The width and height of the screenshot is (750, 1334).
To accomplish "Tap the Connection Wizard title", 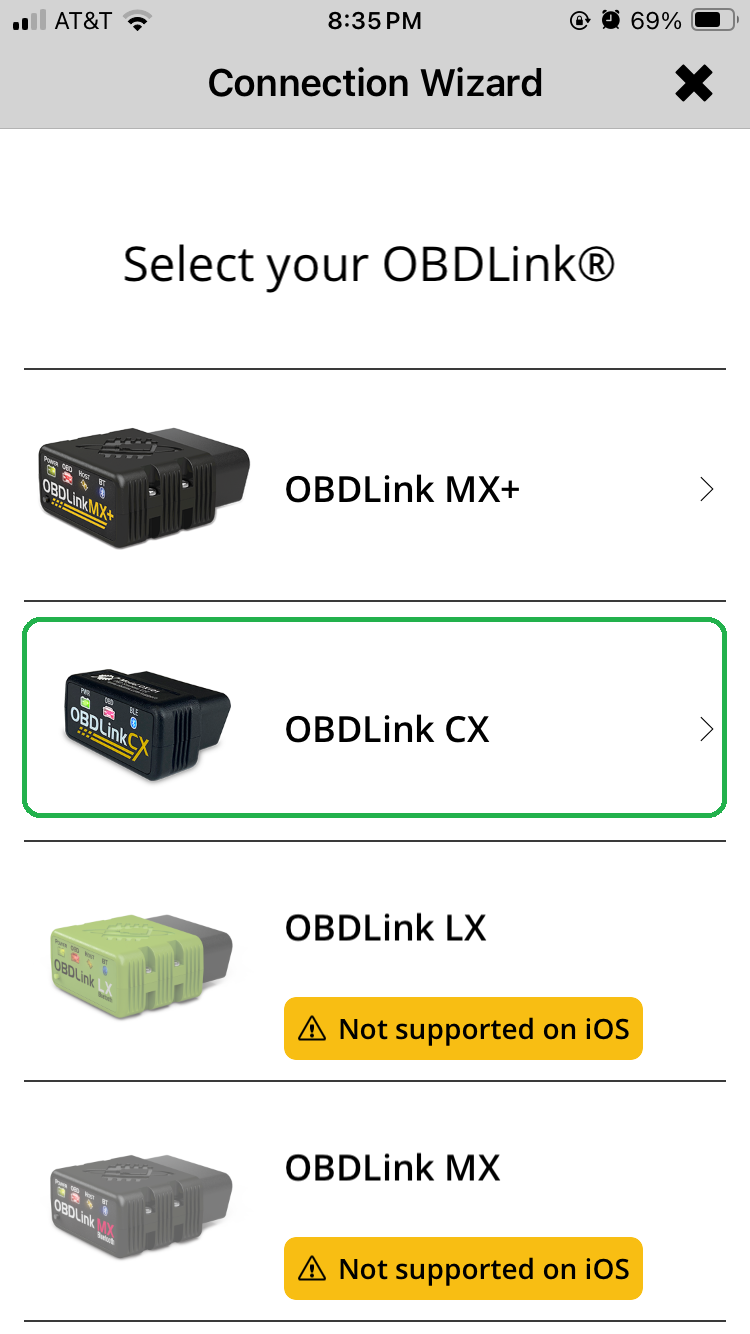I will tap(375, 83).
